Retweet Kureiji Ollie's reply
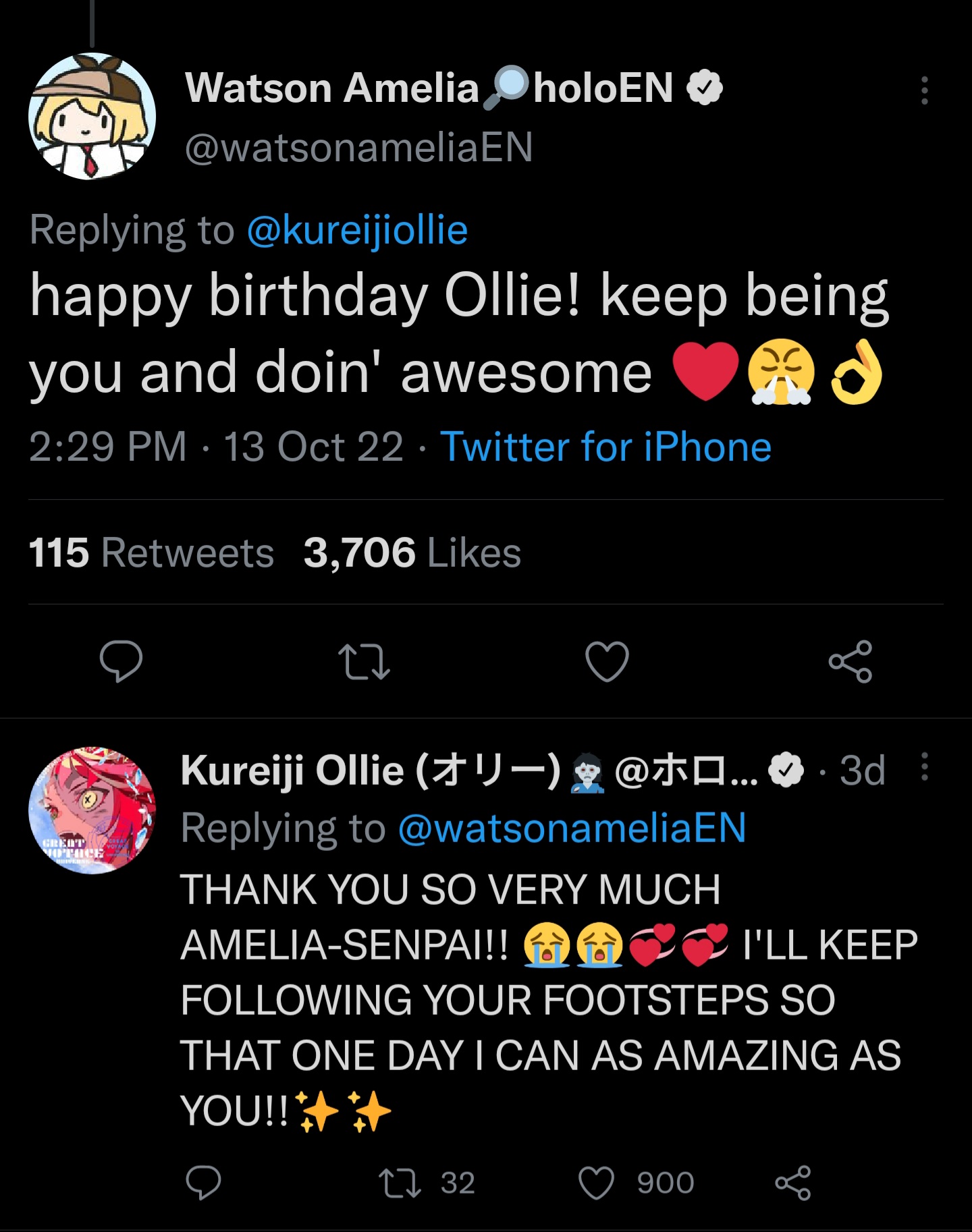Screen dimensions: 972x1232 click(x=400, y=1183)
